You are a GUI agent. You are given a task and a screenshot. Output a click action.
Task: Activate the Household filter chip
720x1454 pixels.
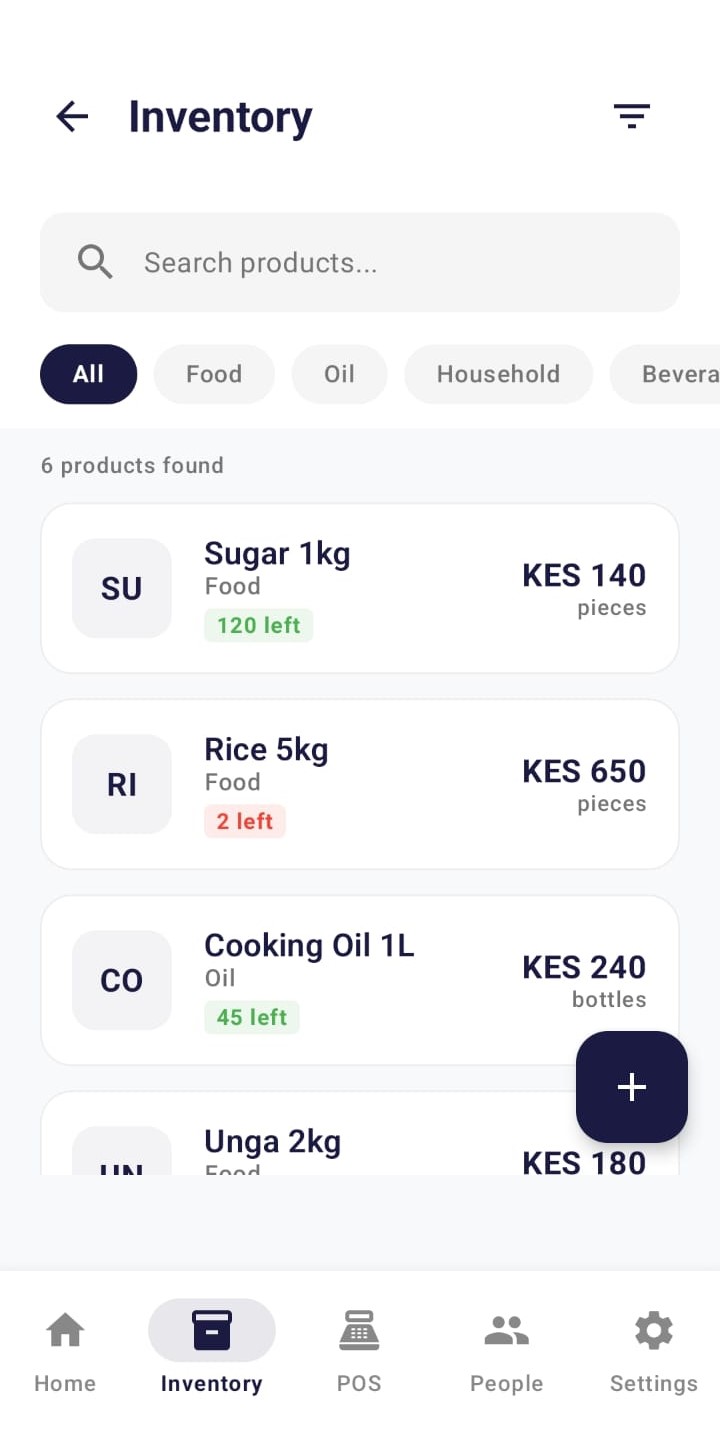click(498, 374)
